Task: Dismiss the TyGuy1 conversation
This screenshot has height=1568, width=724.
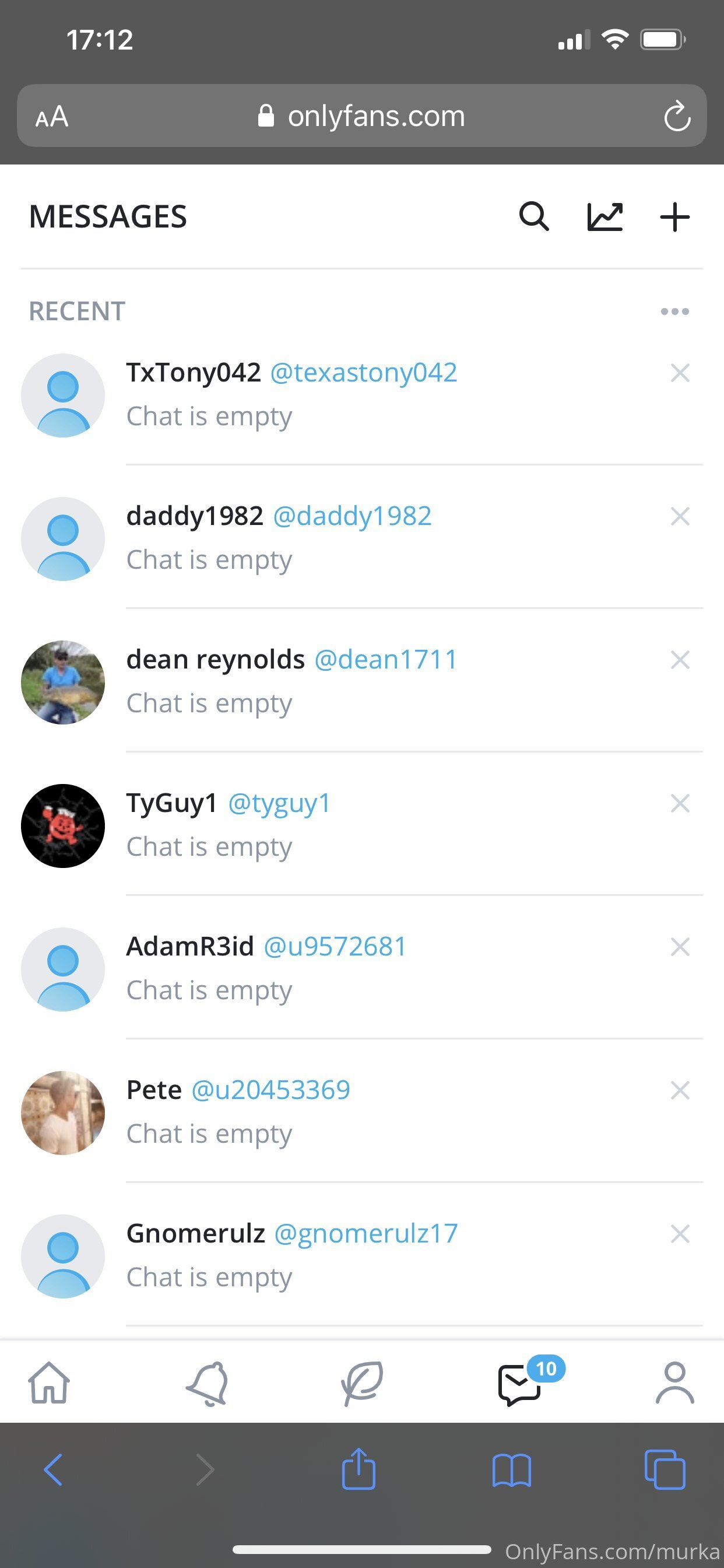Action: coord(680,803)
